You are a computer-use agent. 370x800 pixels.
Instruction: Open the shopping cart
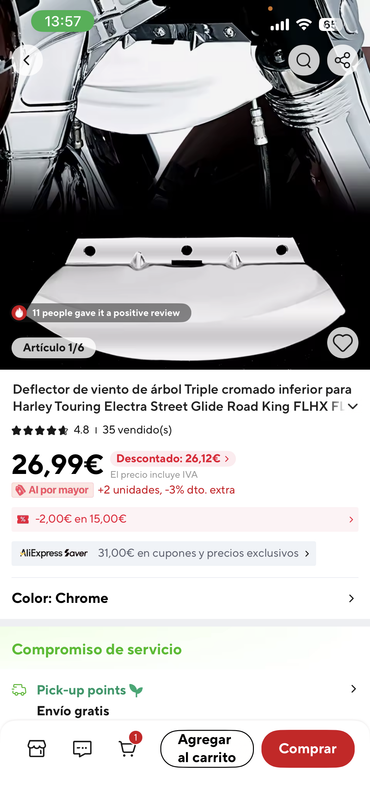(x=128, y=746)
